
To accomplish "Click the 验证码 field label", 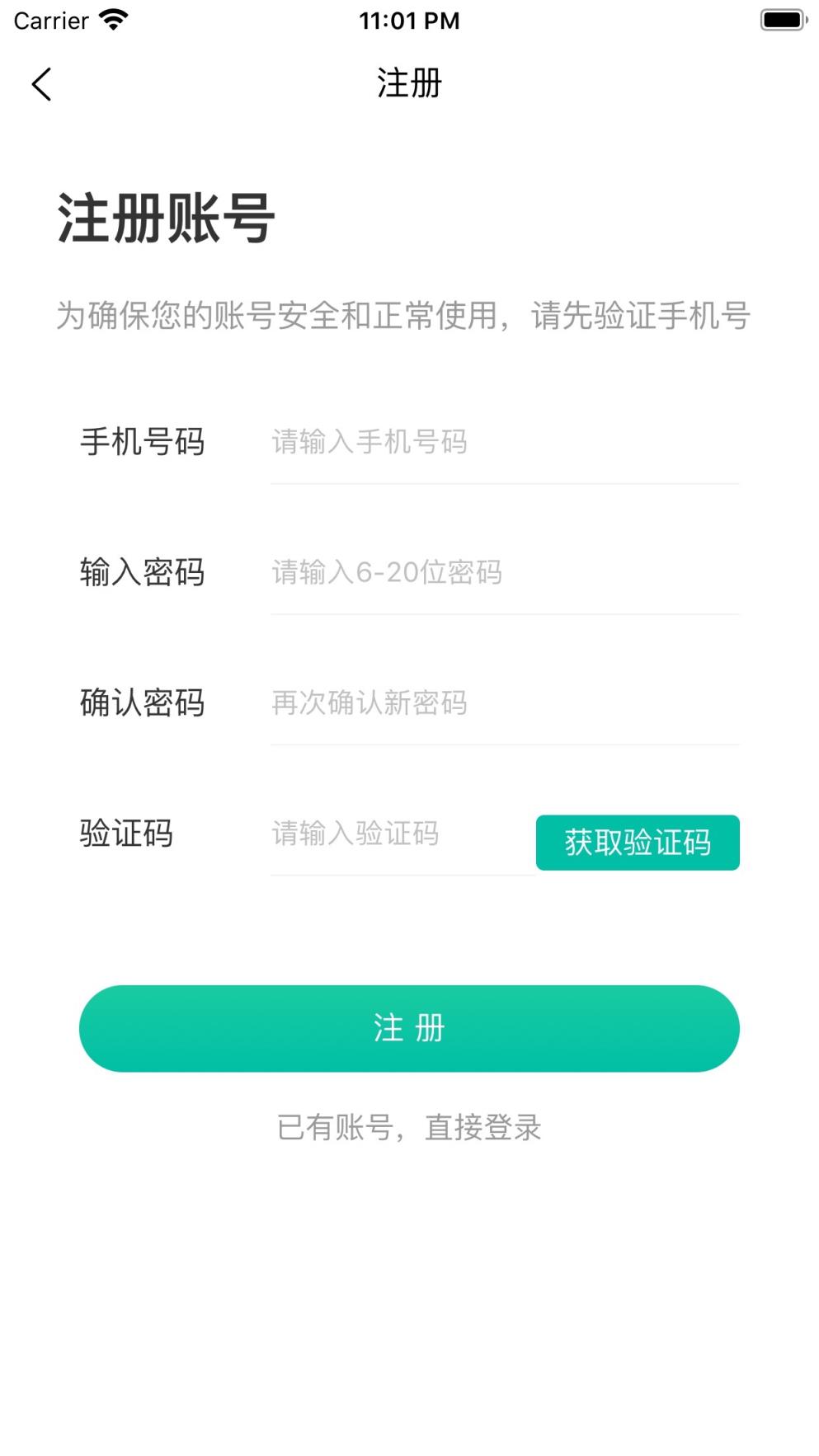I will [126, 834].
